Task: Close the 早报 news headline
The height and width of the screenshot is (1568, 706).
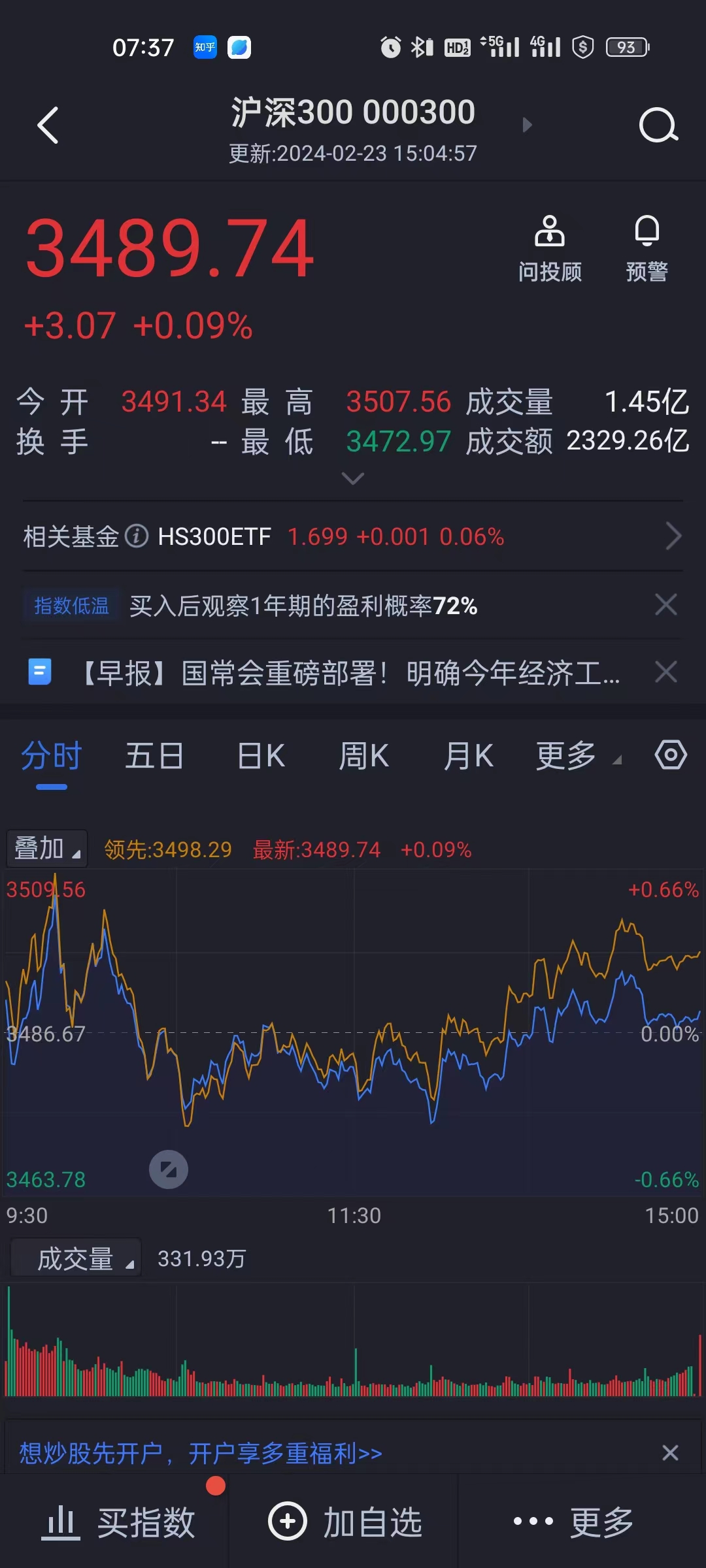Action: [x=666, y=672]
